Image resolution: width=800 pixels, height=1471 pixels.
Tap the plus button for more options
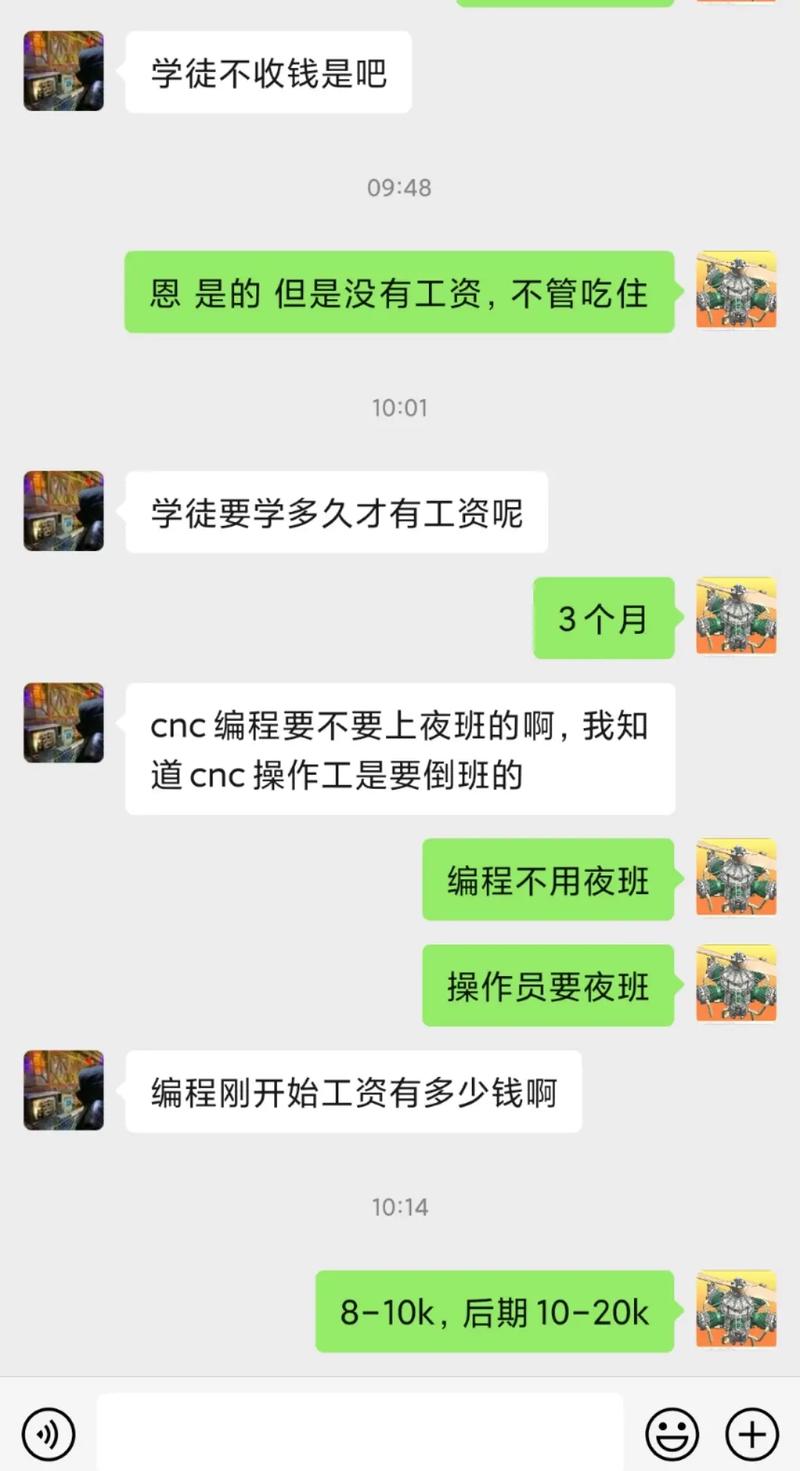[x=751, y=1433]
